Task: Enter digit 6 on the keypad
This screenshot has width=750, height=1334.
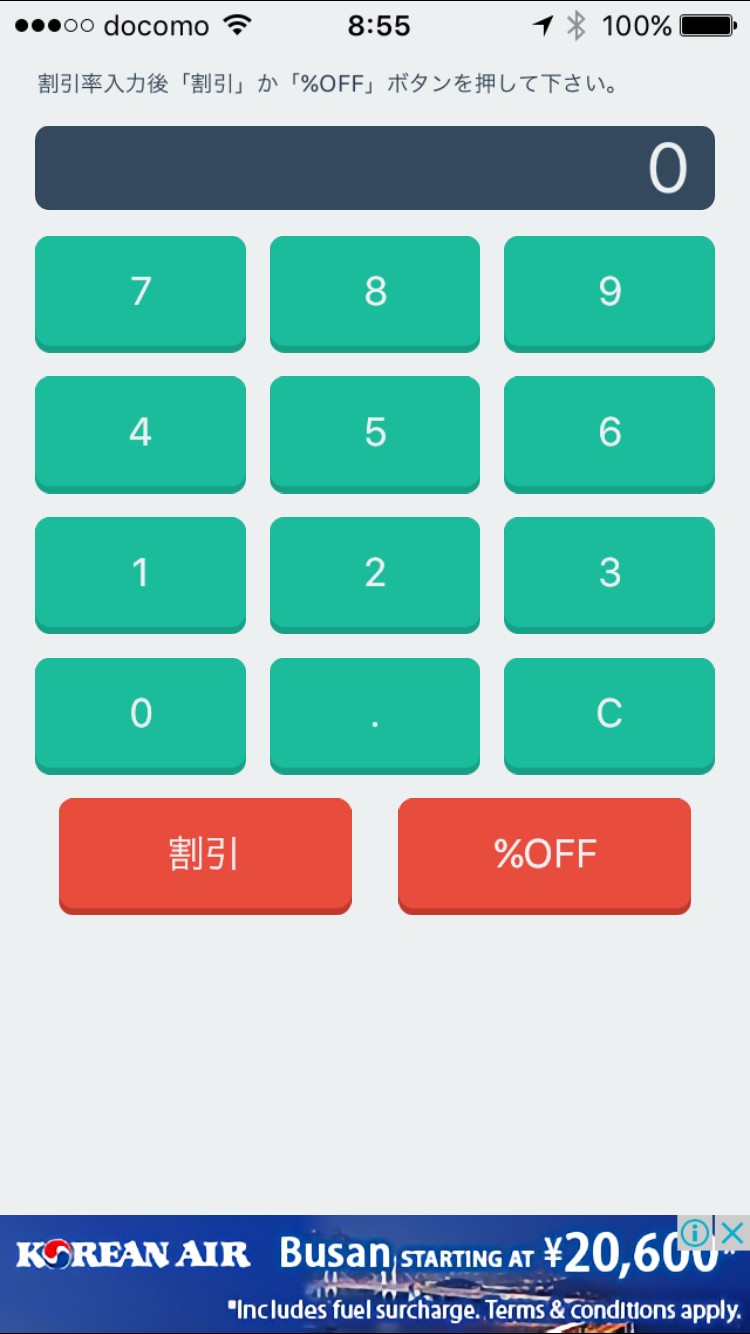Action: pos(609,433)
